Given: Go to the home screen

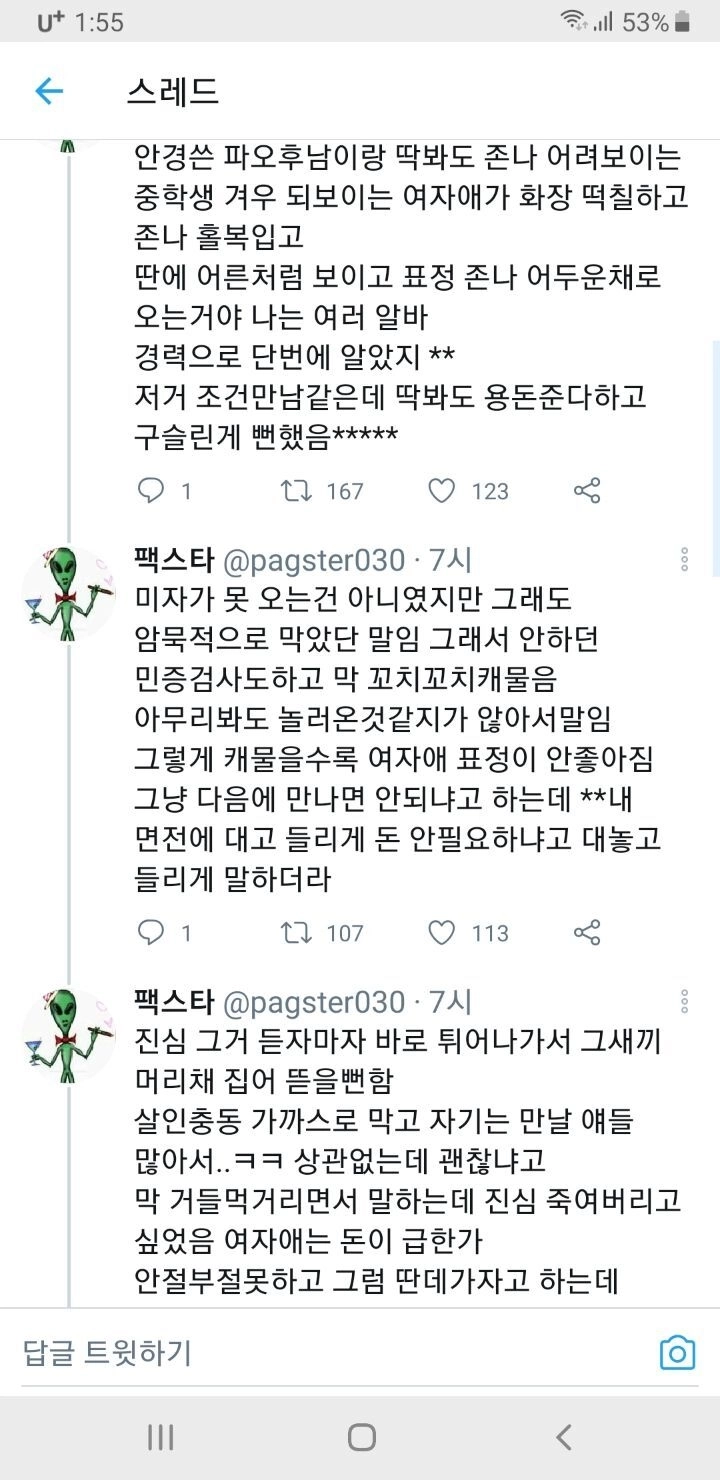Looking at the screenshot, I should (x=361, y=1438).
